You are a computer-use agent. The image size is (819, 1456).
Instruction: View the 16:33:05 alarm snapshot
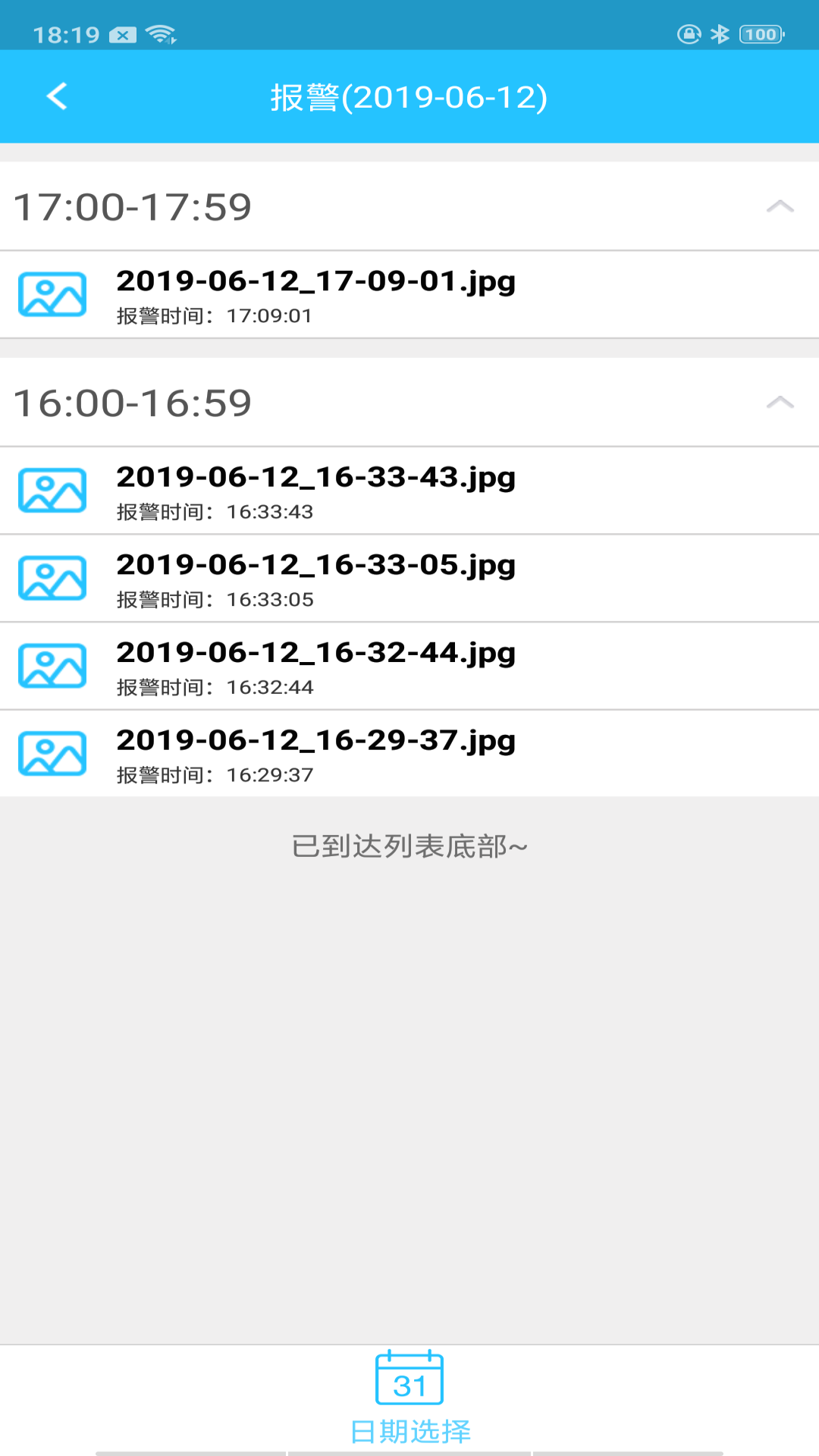pyautogui.click(x=315, y=579)
